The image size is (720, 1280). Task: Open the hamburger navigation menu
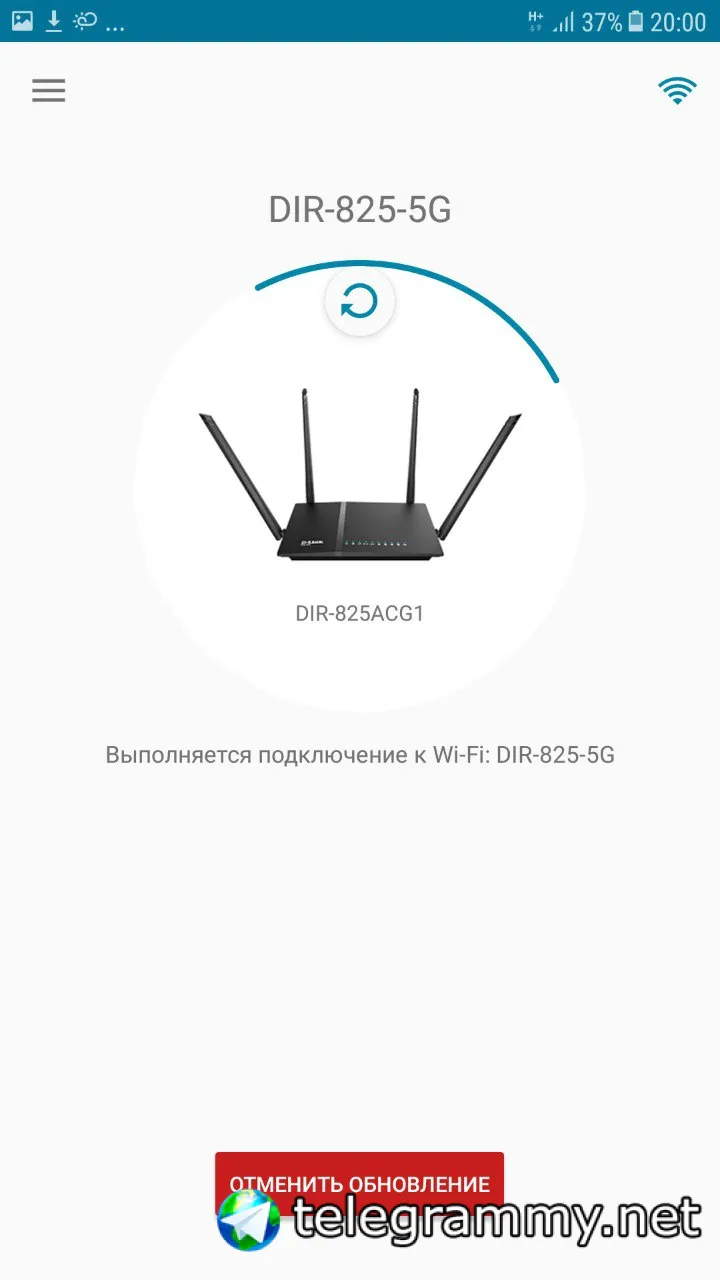[x=48, y=90]
